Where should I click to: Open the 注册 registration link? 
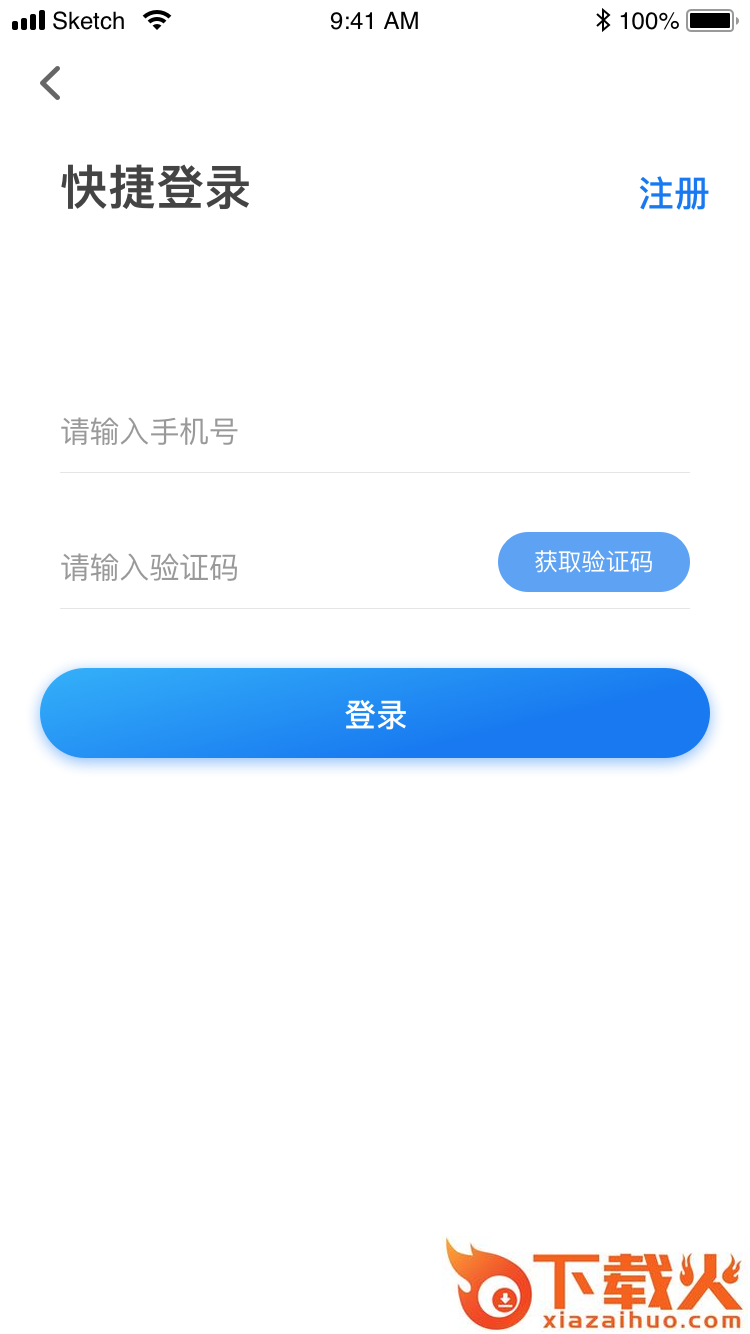tap(673, 193)
